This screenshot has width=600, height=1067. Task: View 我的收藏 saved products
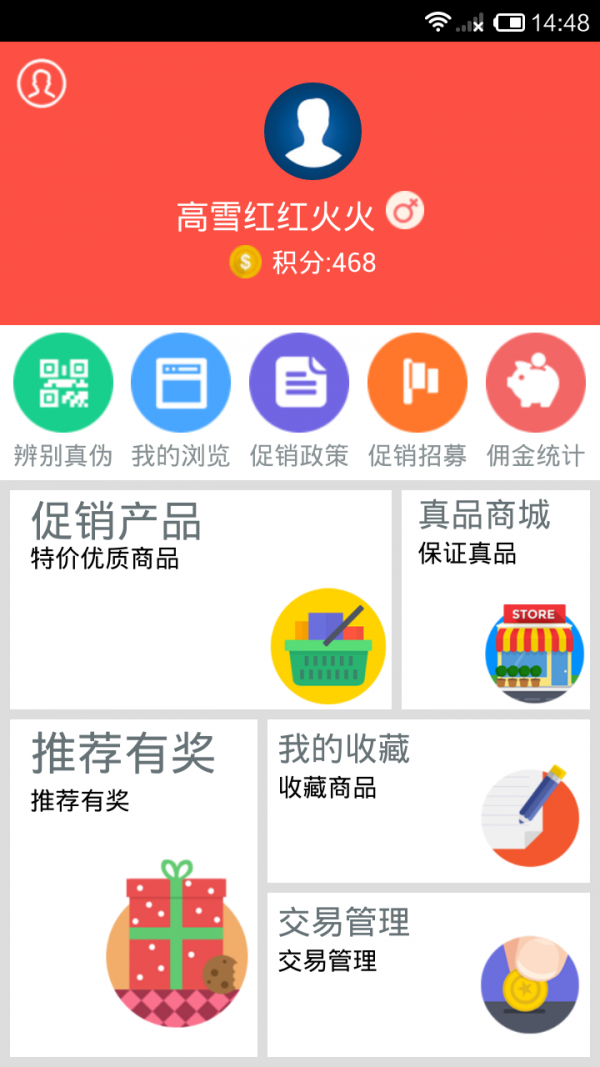pos(428,801)
